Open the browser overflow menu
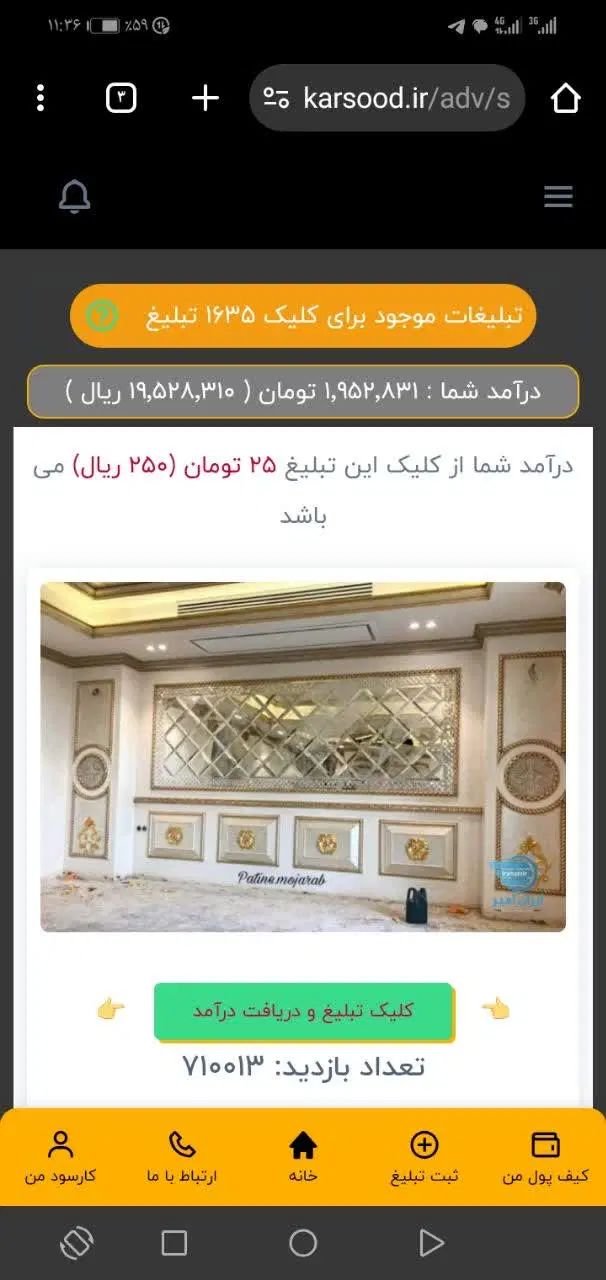The width and height of the screenshot is (606, 1280). pos(40,98)
